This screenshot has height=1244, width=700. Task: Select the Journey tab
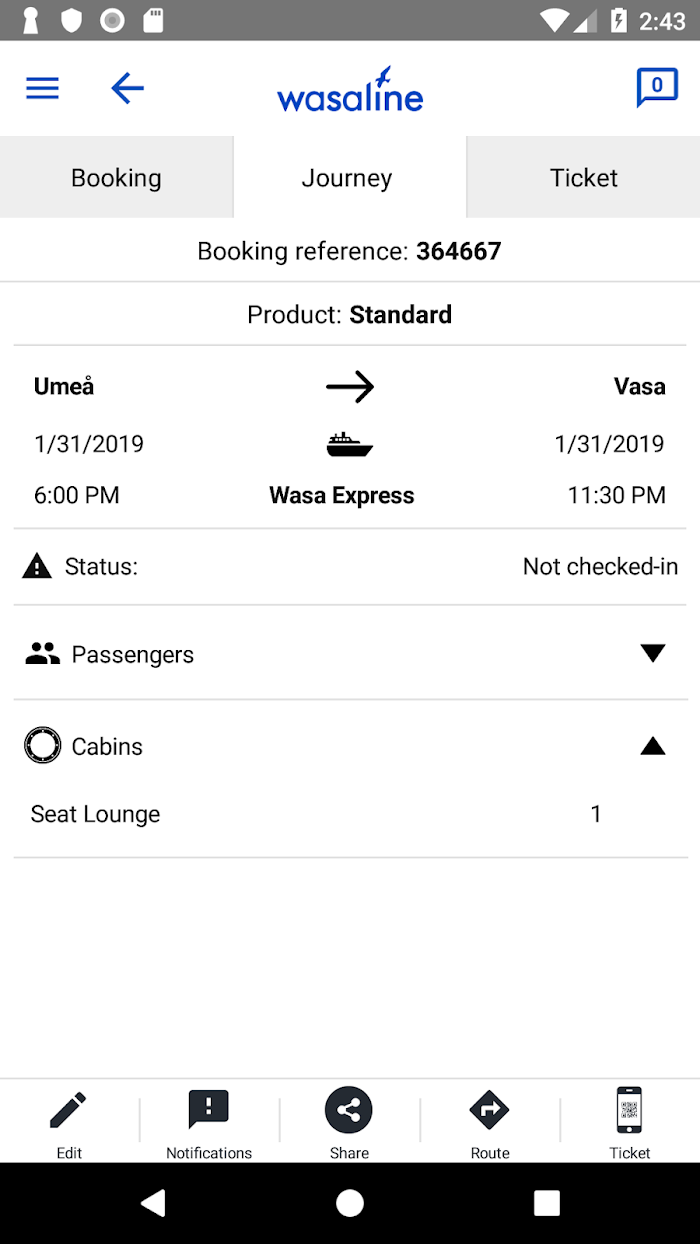(x=347, y=178)
